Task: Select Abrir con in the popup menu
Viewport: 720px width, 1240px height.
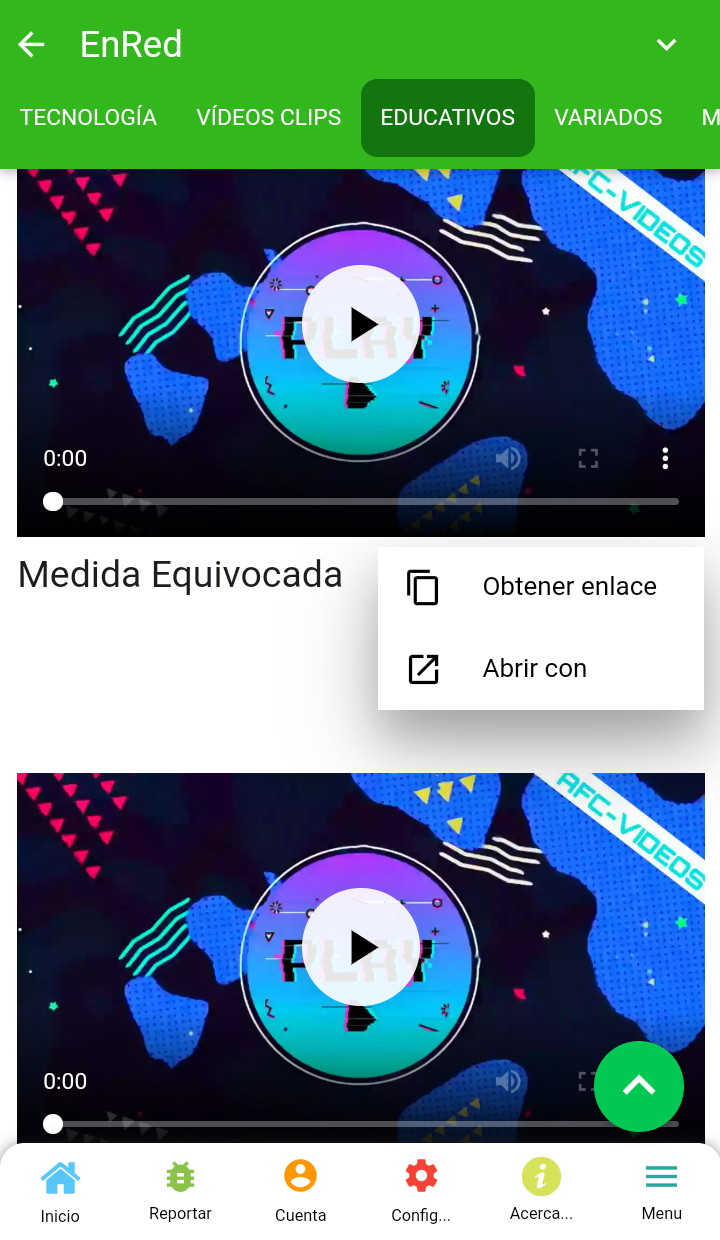Action: (541, 669)
